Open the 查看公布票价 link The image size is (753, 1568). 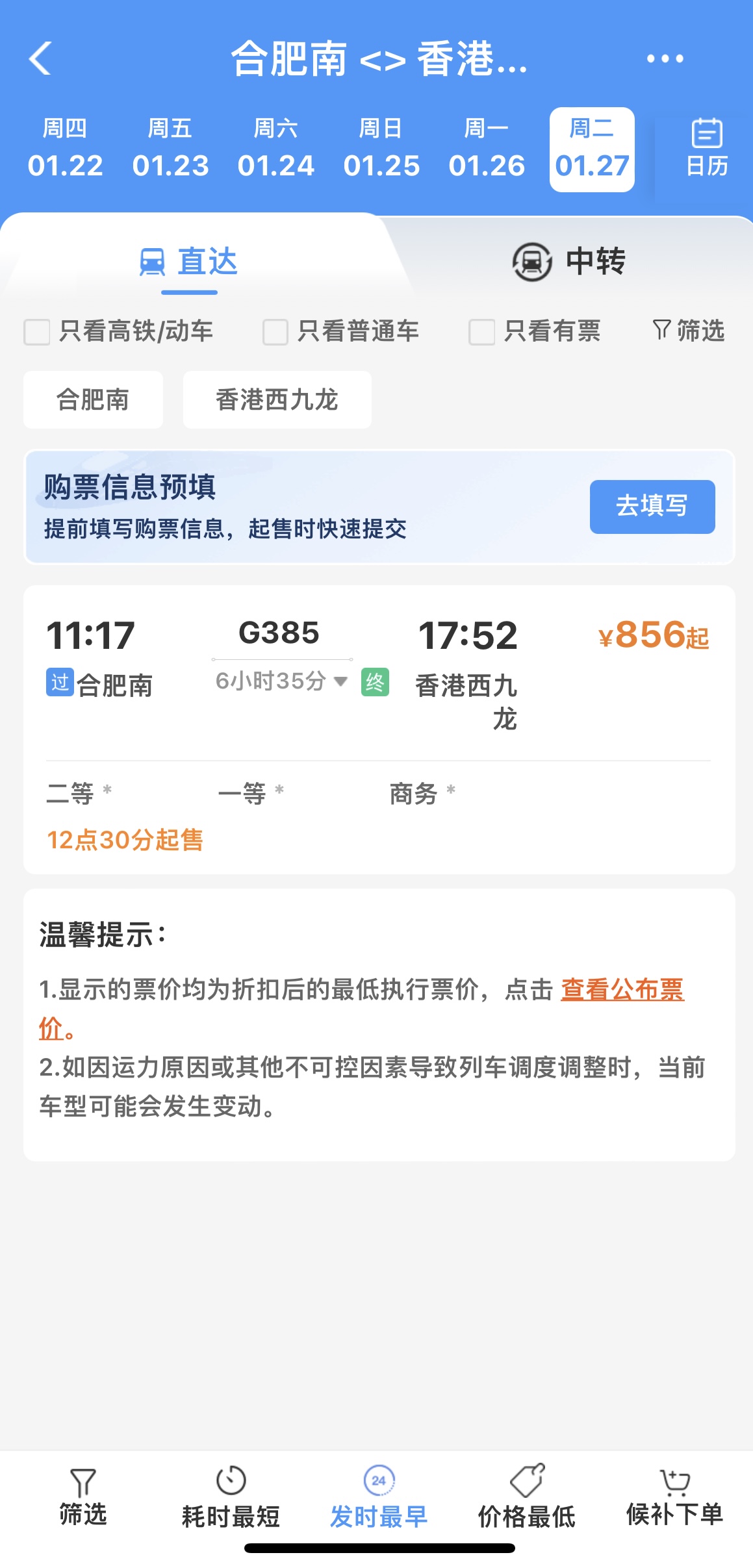(622, 990)
